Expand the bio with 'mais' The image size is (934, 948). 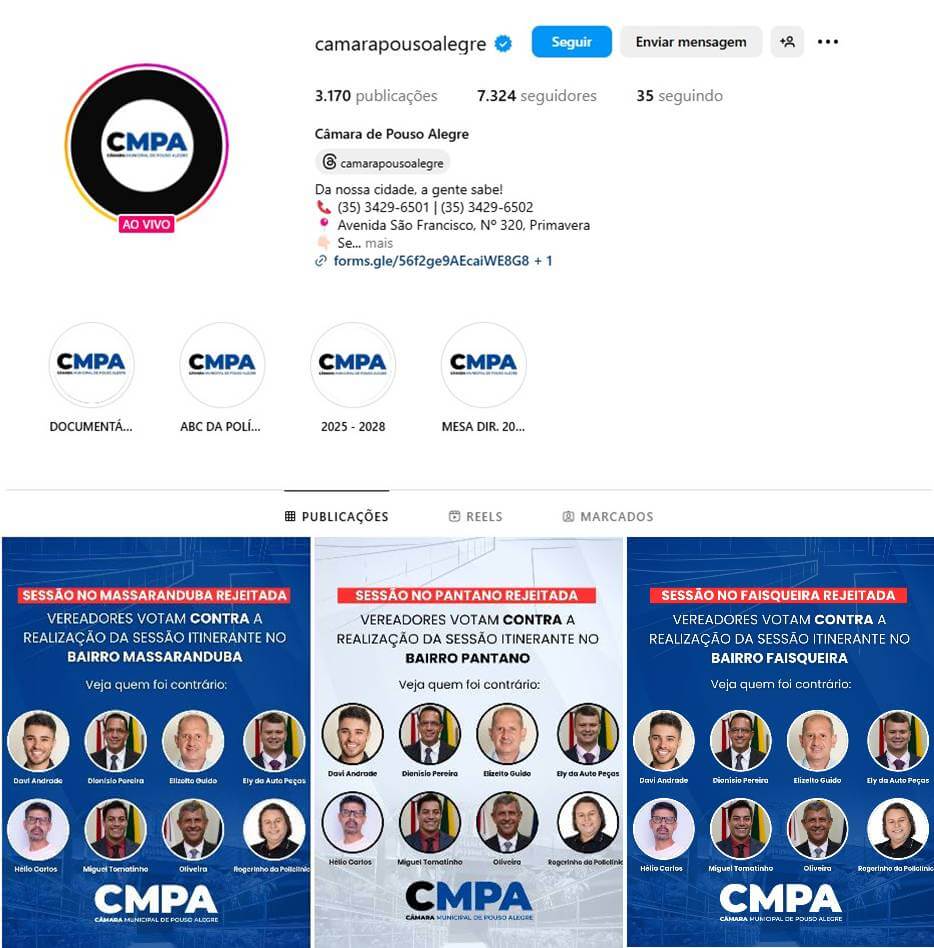pyautogui.click(x=379, y=243)
